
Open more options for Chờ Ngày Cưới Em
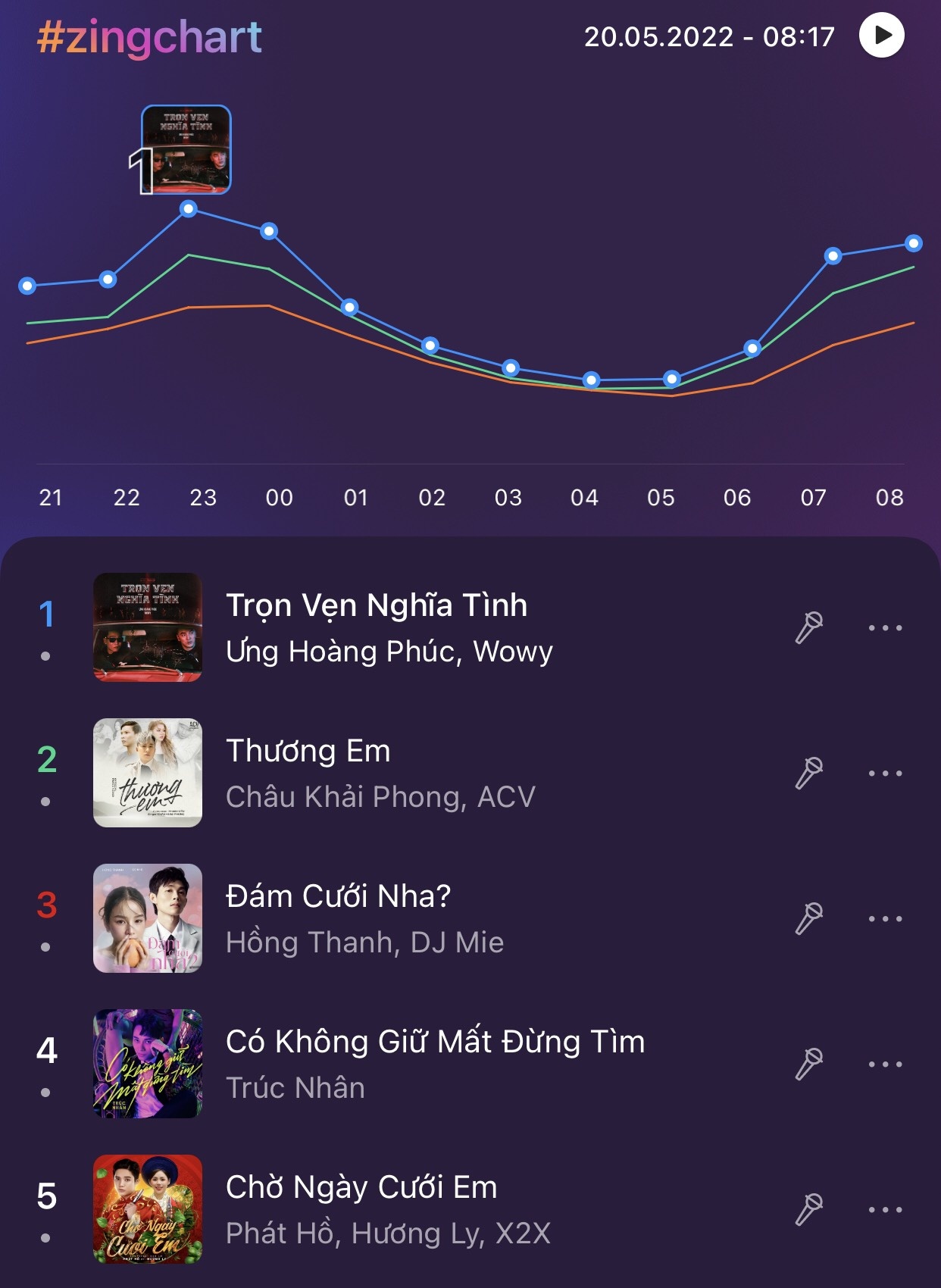[885, 1209]
